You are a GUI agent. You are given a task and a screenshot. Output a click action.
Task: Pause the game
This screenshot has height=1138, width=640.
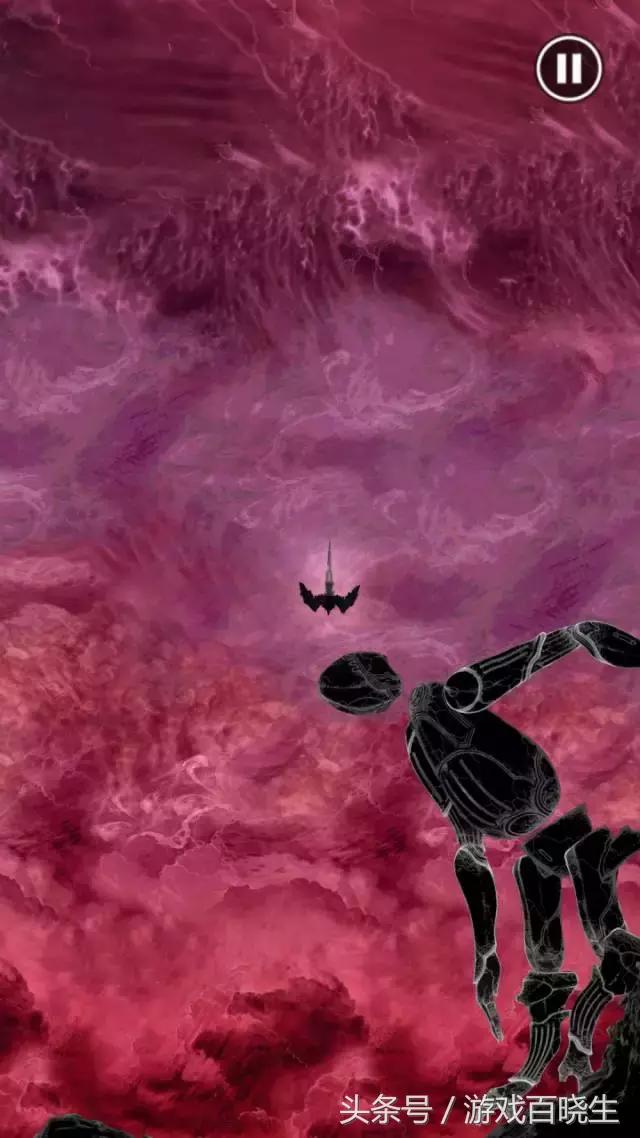coord(569,69)
